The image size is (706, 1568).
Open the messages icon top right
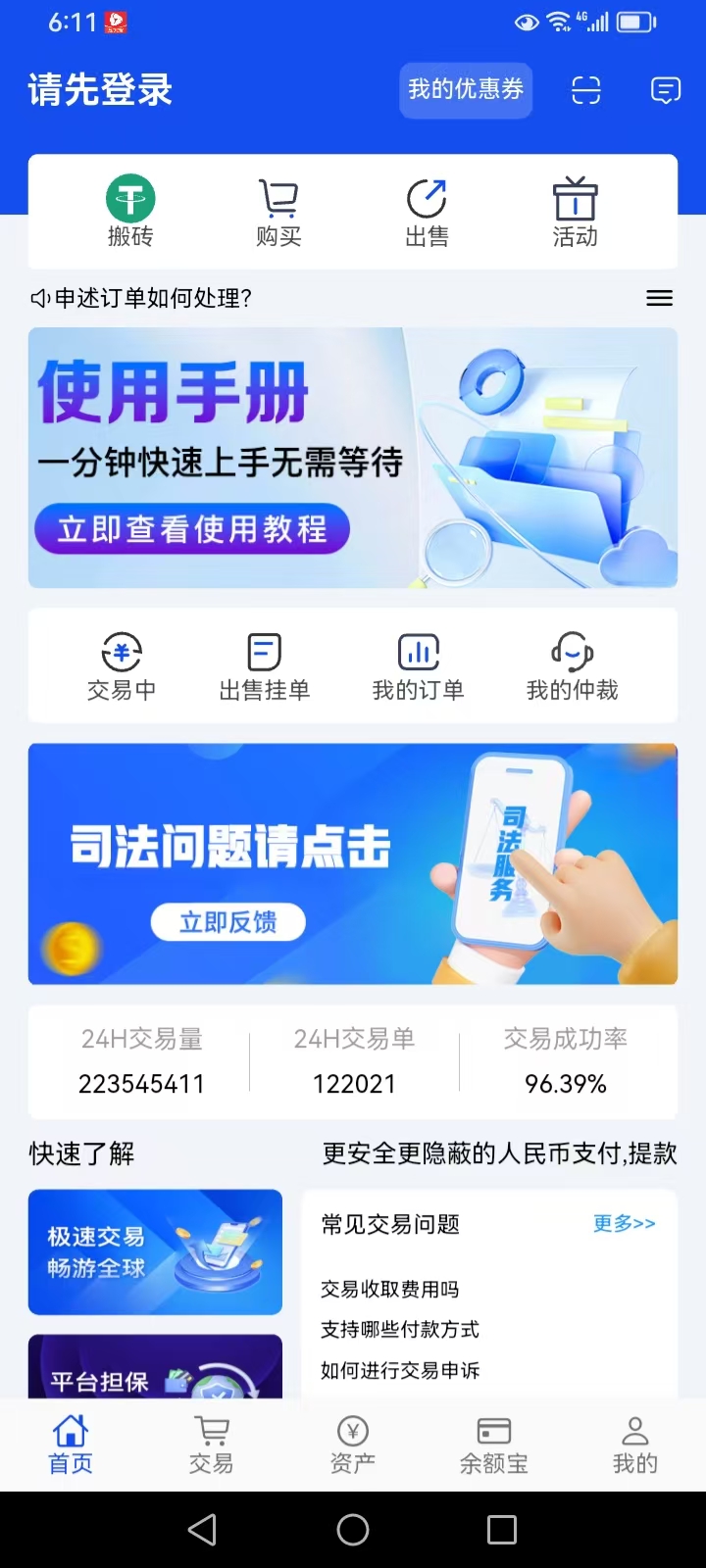point(665,89)
